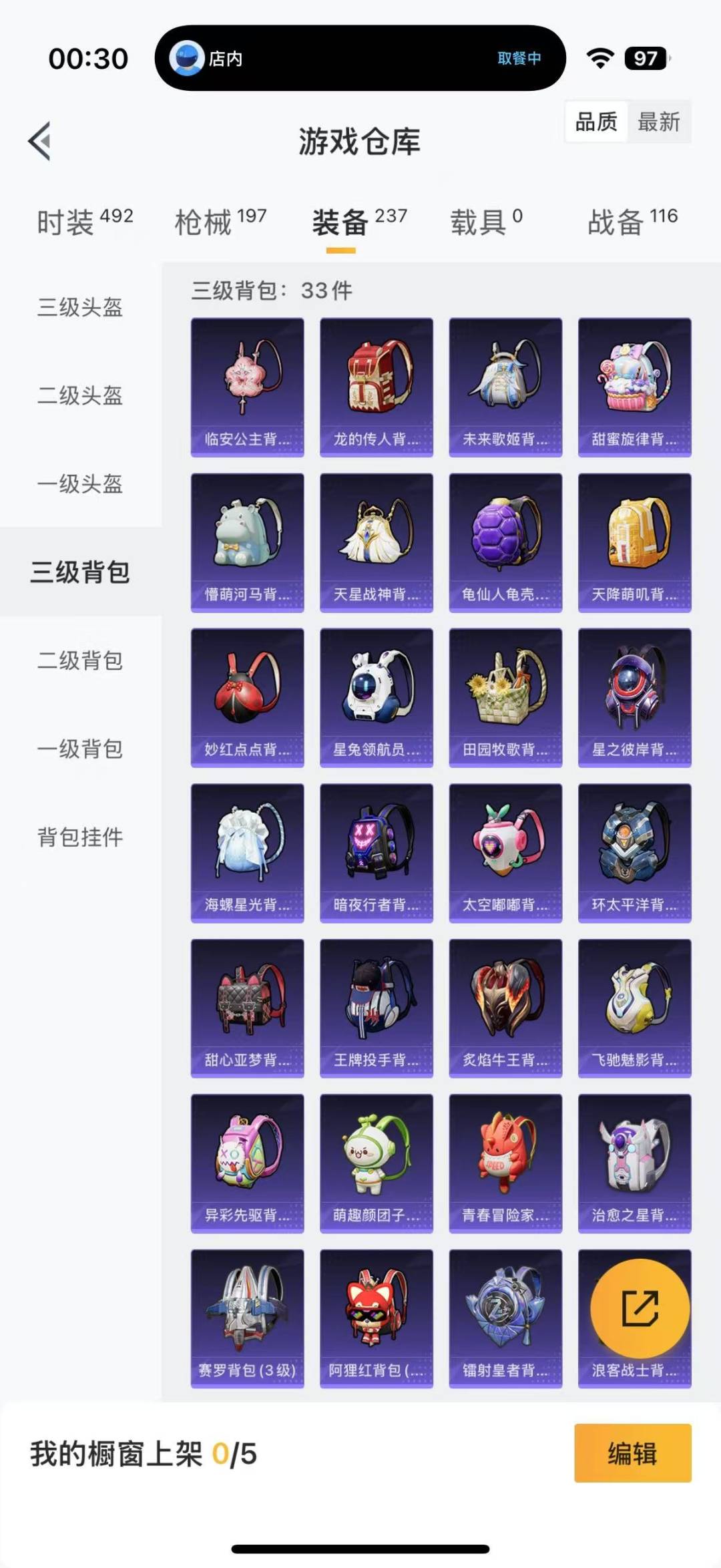This screenshot has width=721, height=1568.
Task: Go back using the top-left arrow
Action: coord(40,141)
